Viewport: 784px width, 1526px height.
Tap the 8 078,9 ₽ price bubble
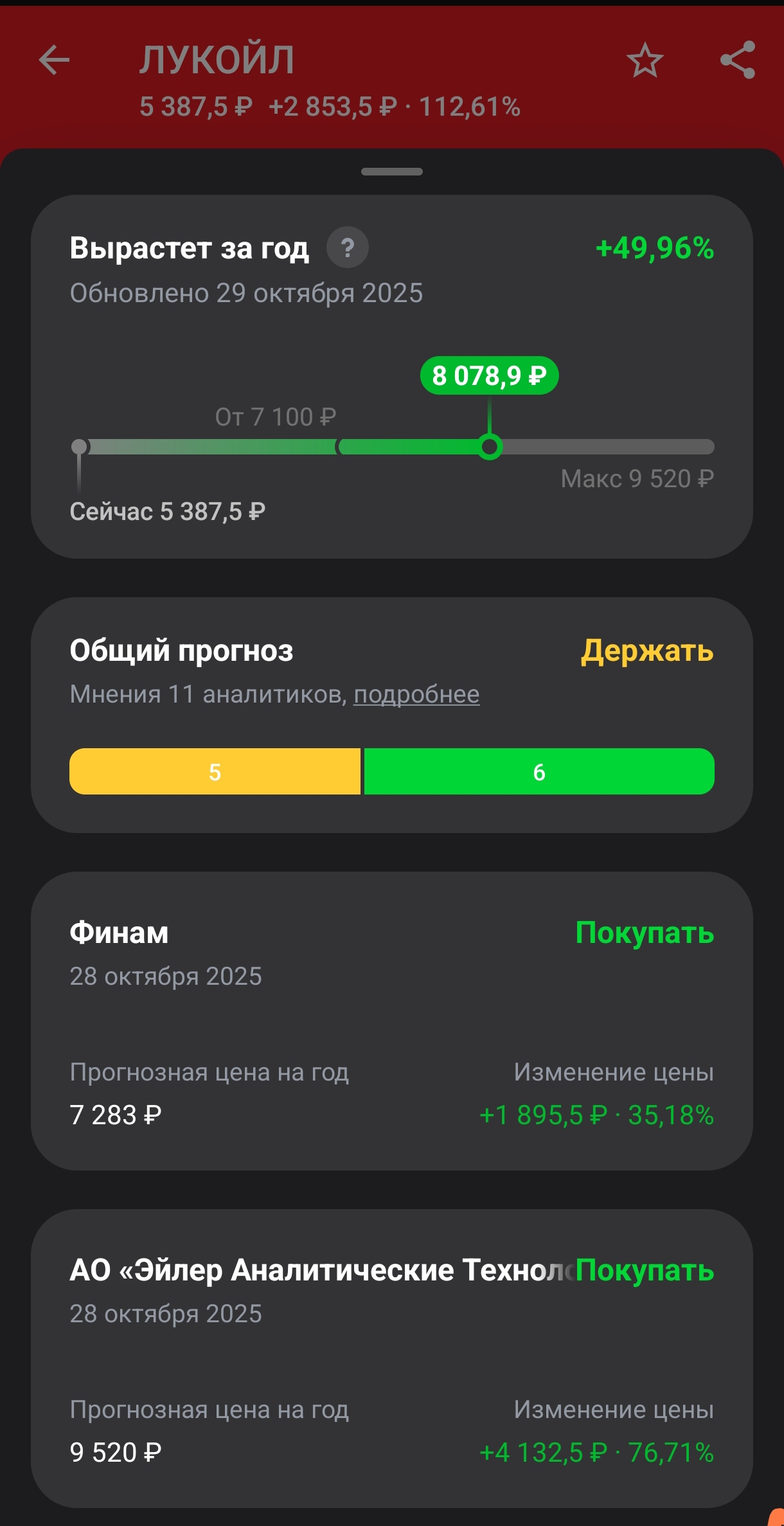[489, 375]
